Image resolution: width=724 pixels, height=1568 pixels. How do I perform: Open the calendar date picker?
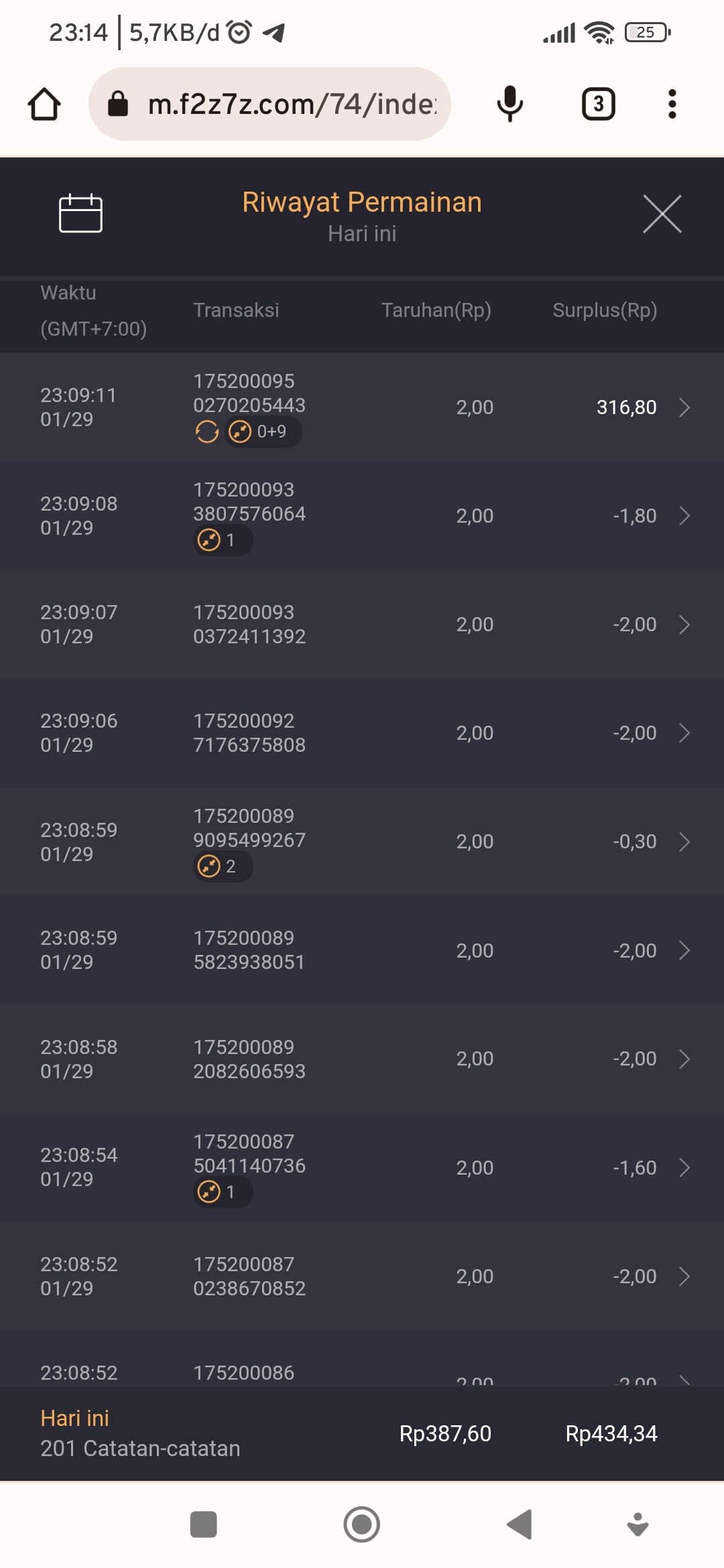pos(80,214)
